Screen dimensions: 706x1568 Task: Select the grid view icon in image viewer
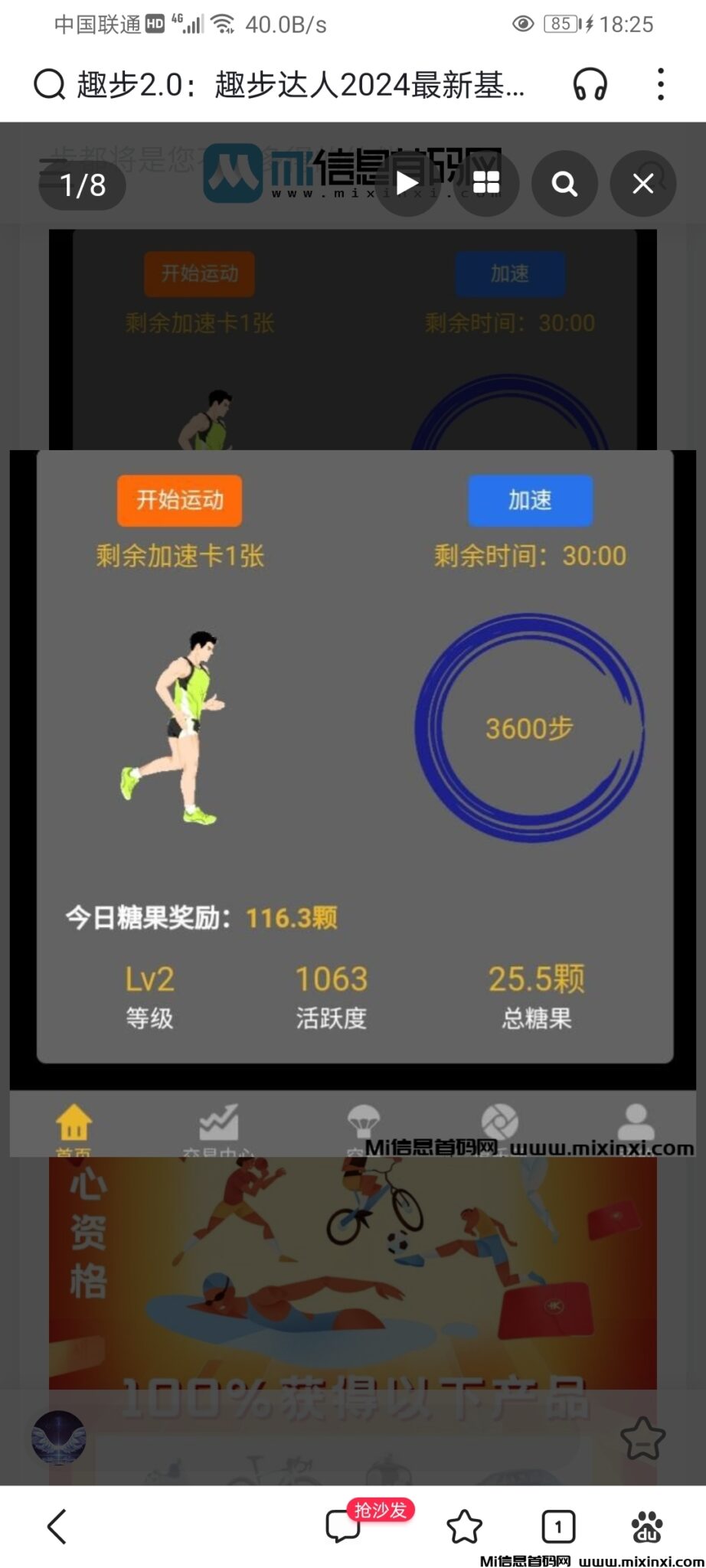(x=487, y=184)
